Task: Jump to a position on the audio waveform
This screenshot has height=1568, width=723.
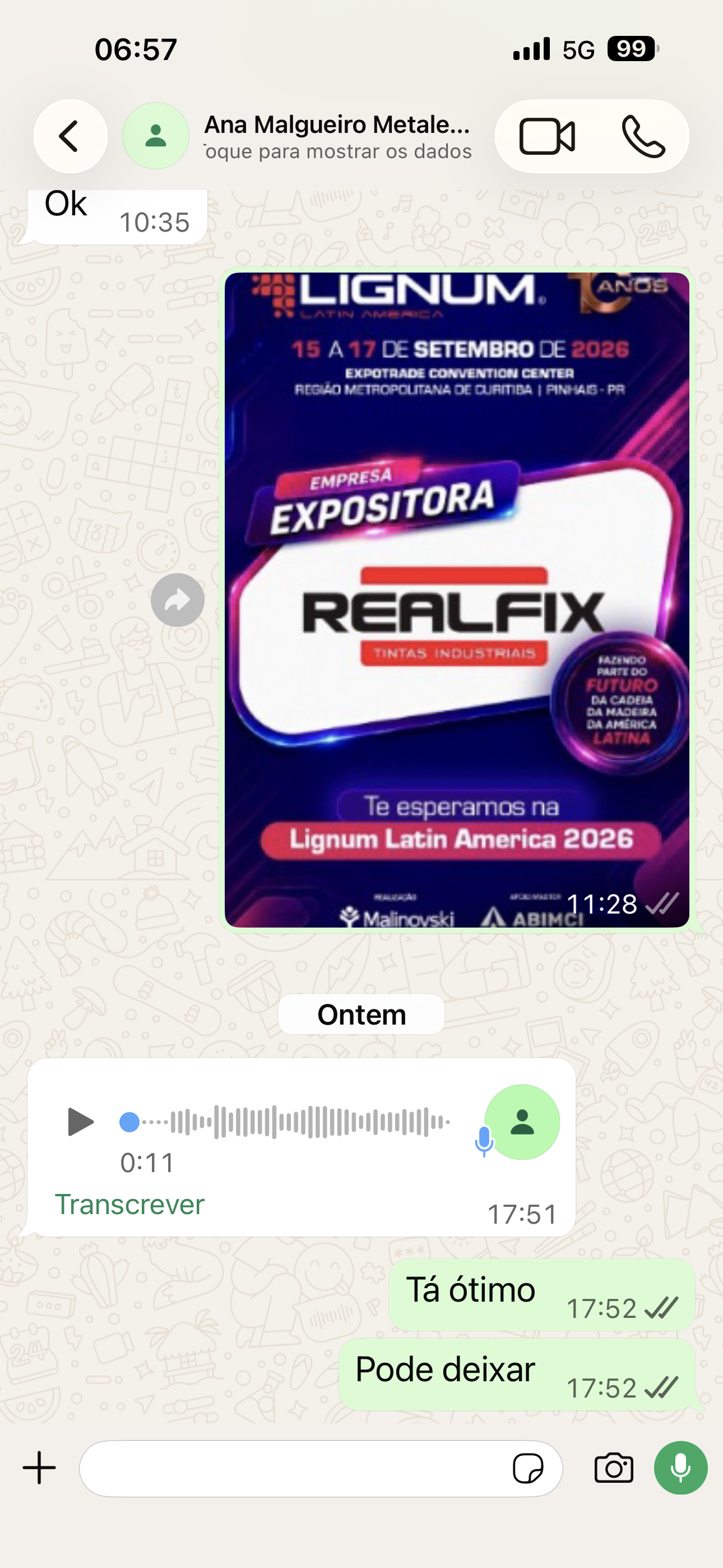Action: 286,1121
